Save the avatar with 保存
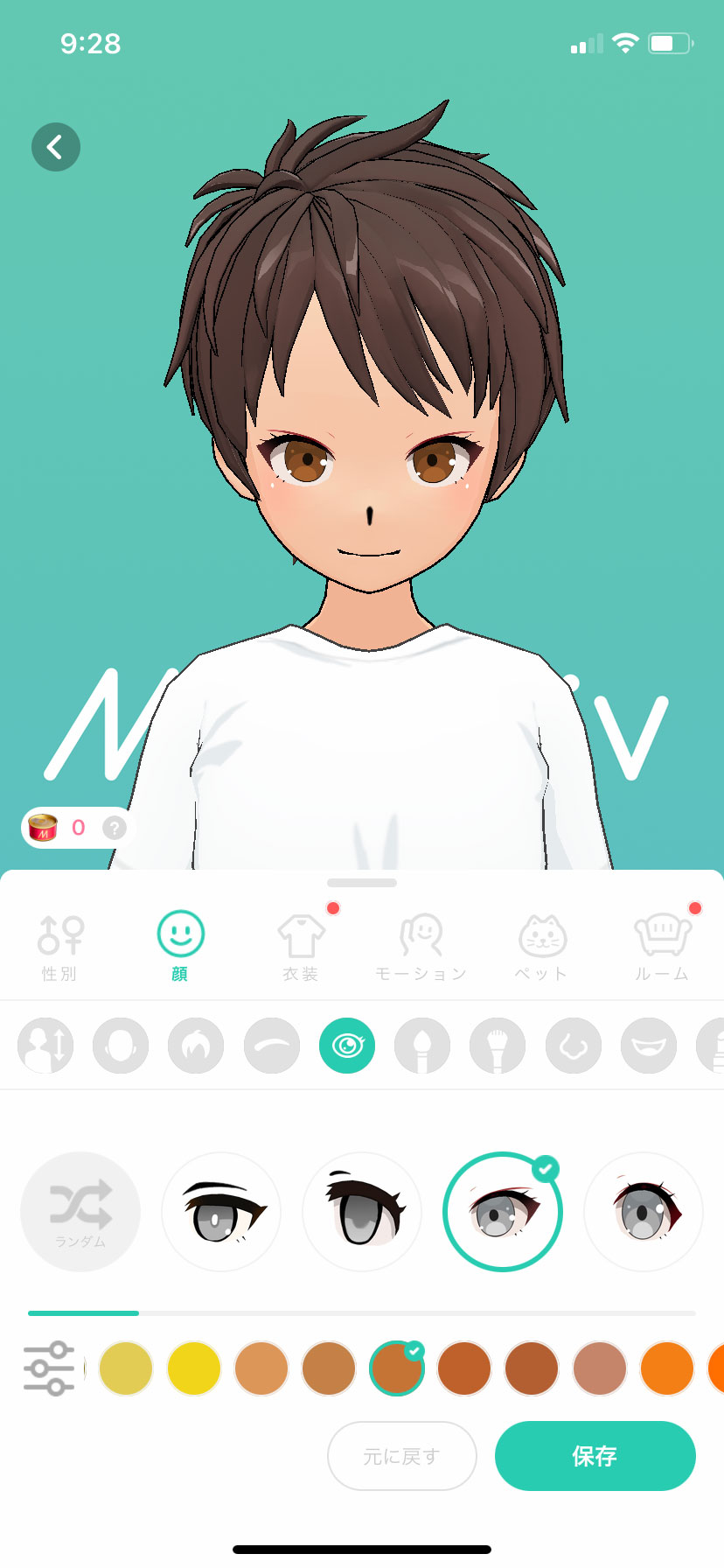 (595, 1456)
